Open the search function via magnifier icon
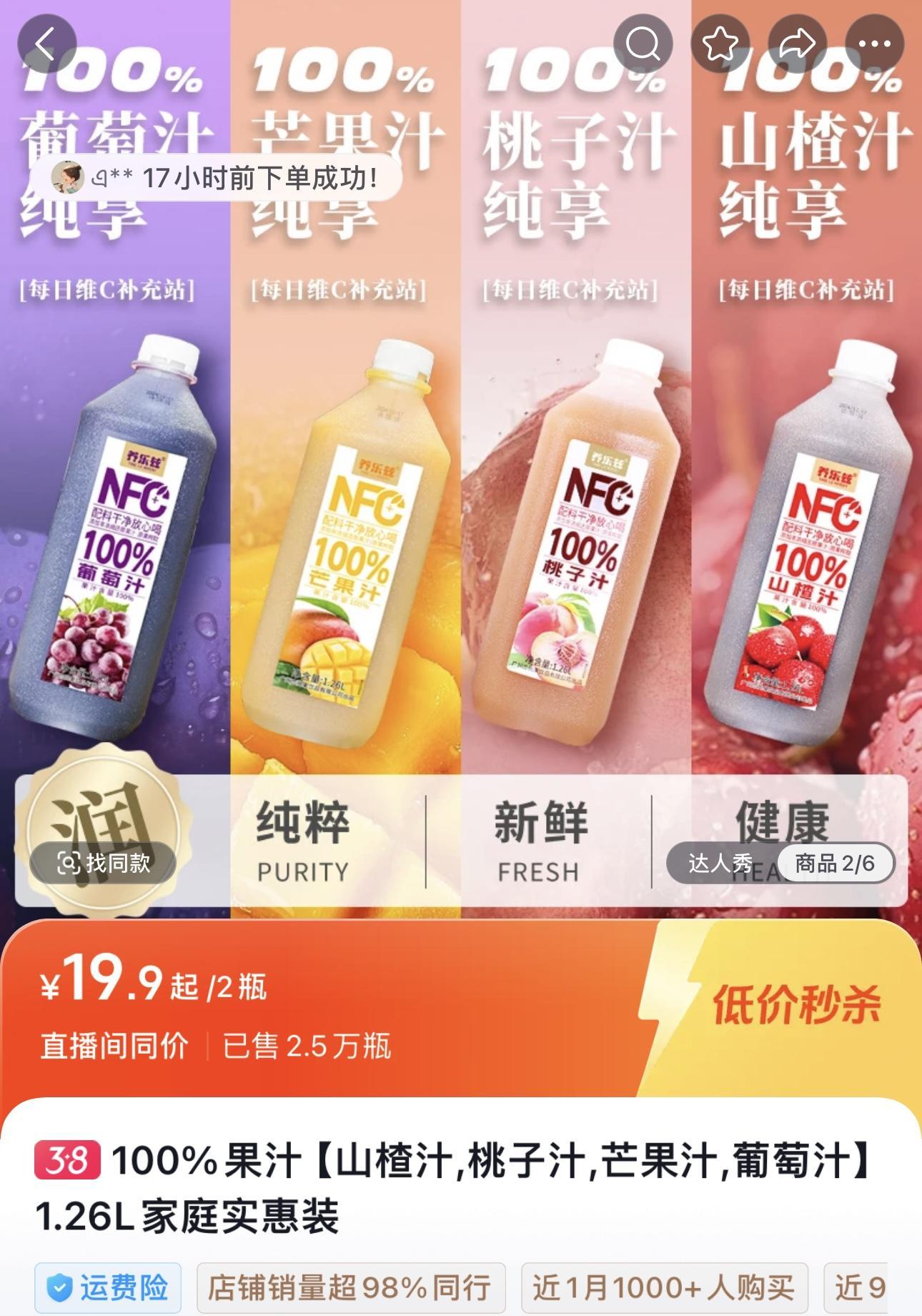Screen dimensions: 922x1316 (644, 43)
